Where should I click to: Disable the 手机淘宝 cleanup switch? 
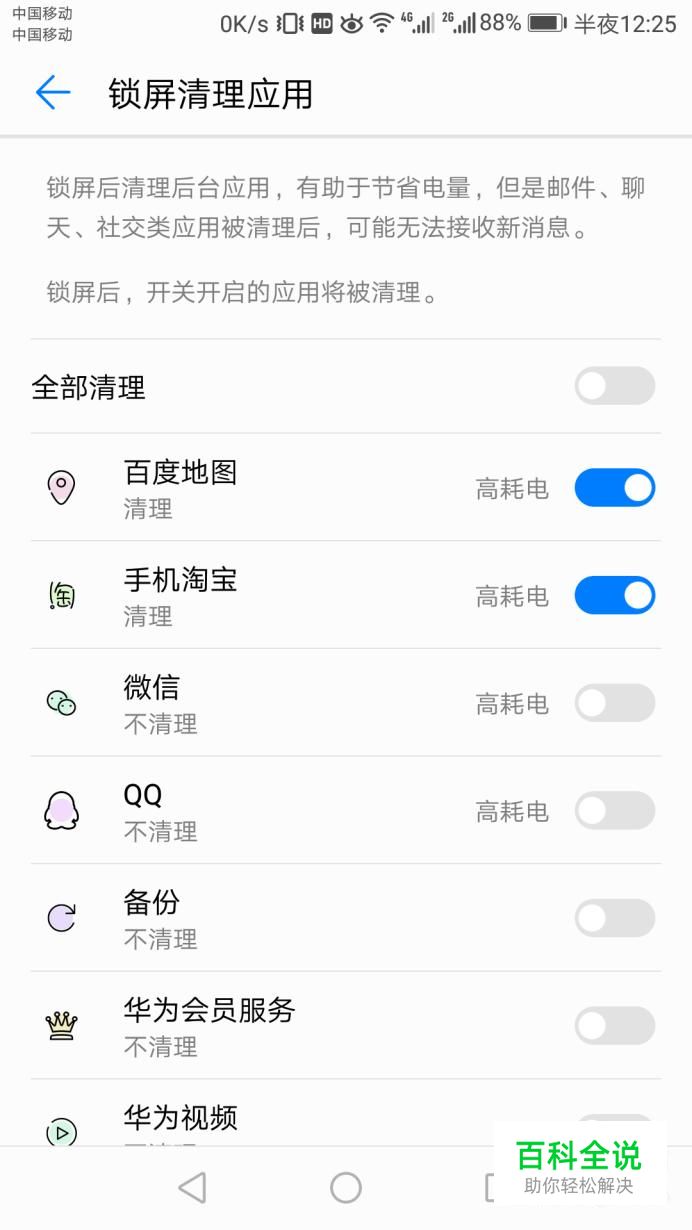pos(615,596)
